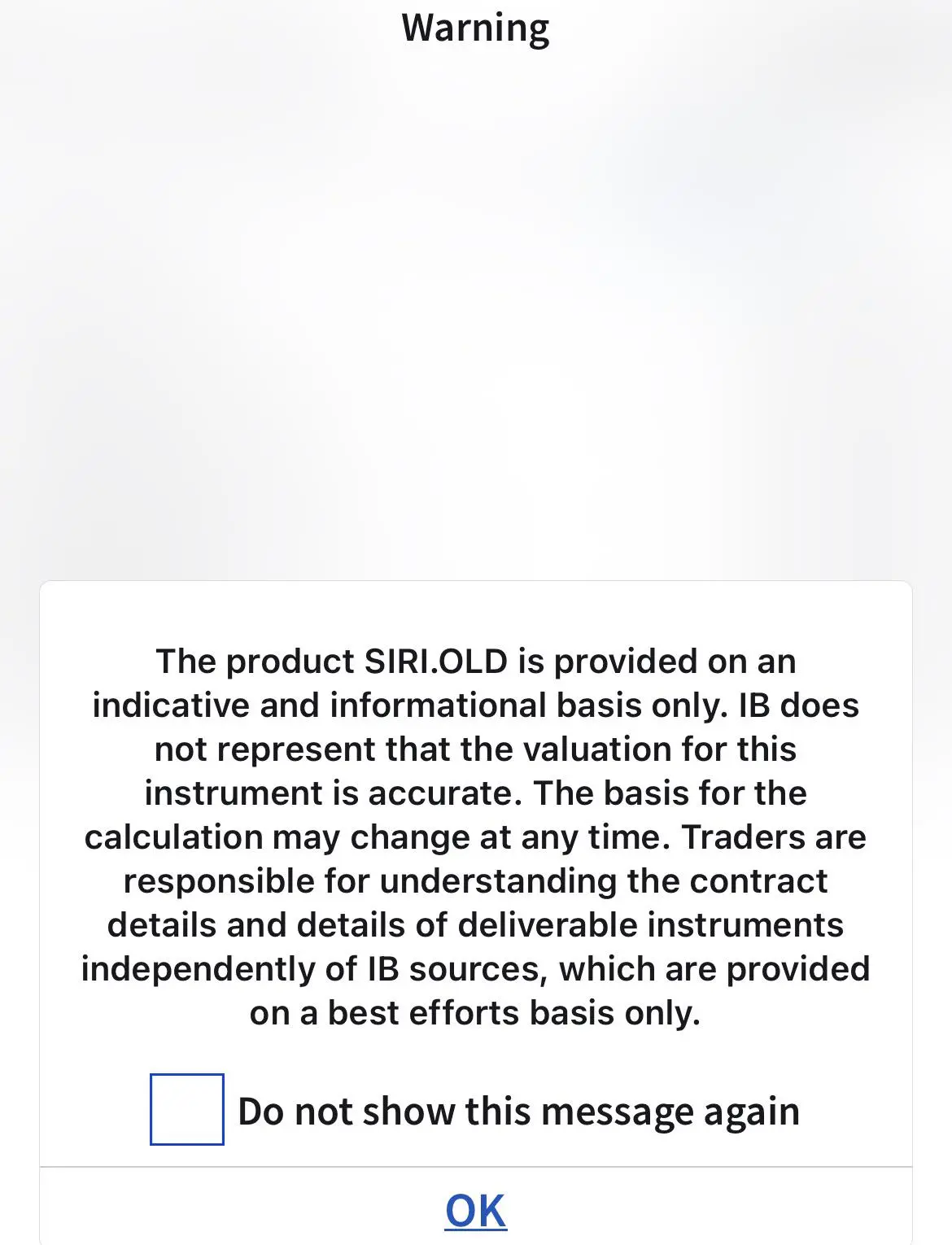This screenshot has width=952, height=1245.
Task: Check the 'Do not show this message again' box
Action: pos(186,1109)
